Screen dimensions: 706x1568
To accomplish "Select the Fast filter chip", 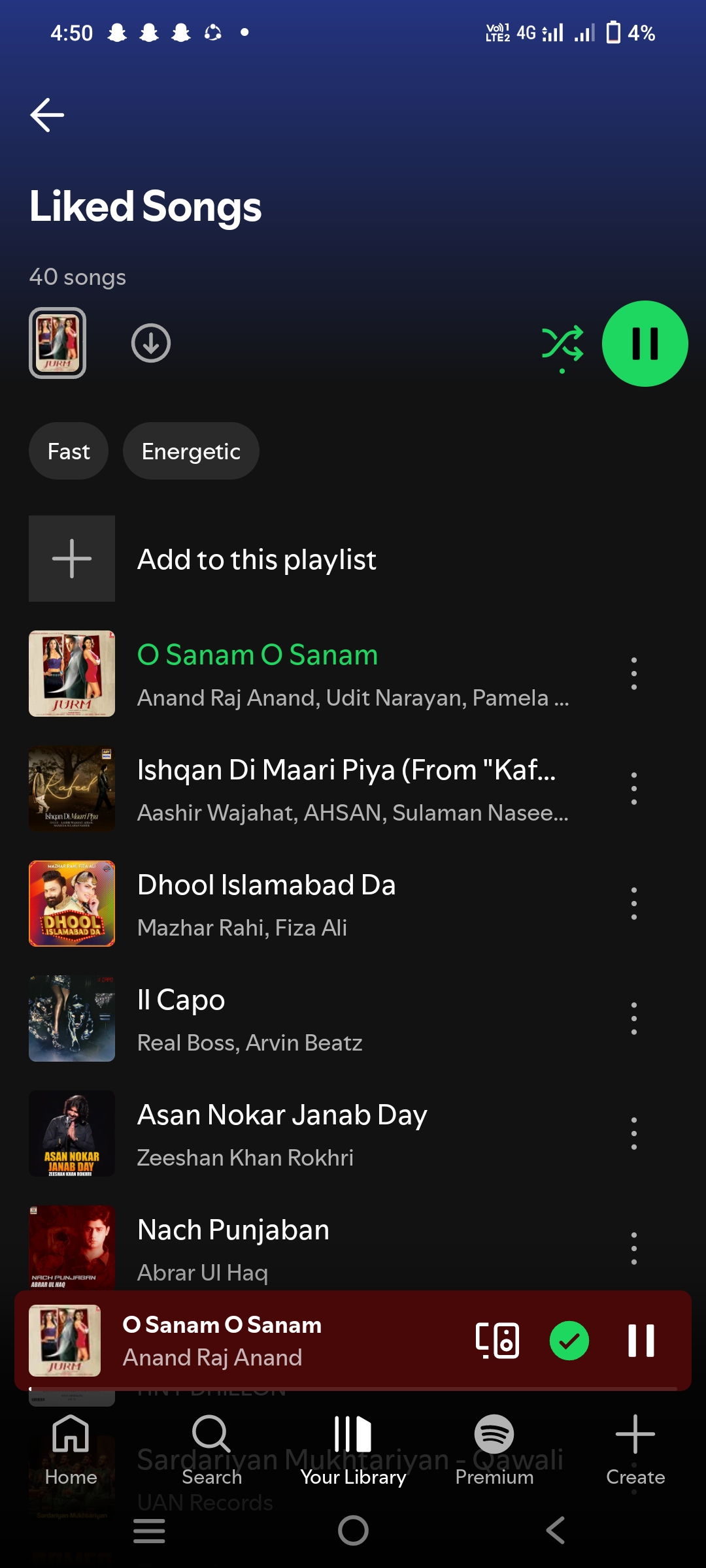I will point(69,451).
